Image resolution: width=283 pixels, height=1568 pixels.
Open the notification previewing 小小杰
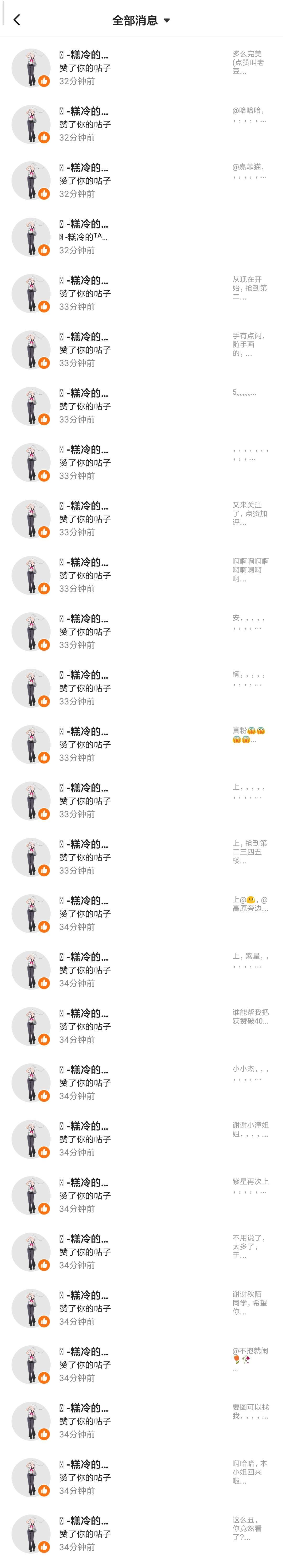pyautogui.click(x=141, y=1082)
